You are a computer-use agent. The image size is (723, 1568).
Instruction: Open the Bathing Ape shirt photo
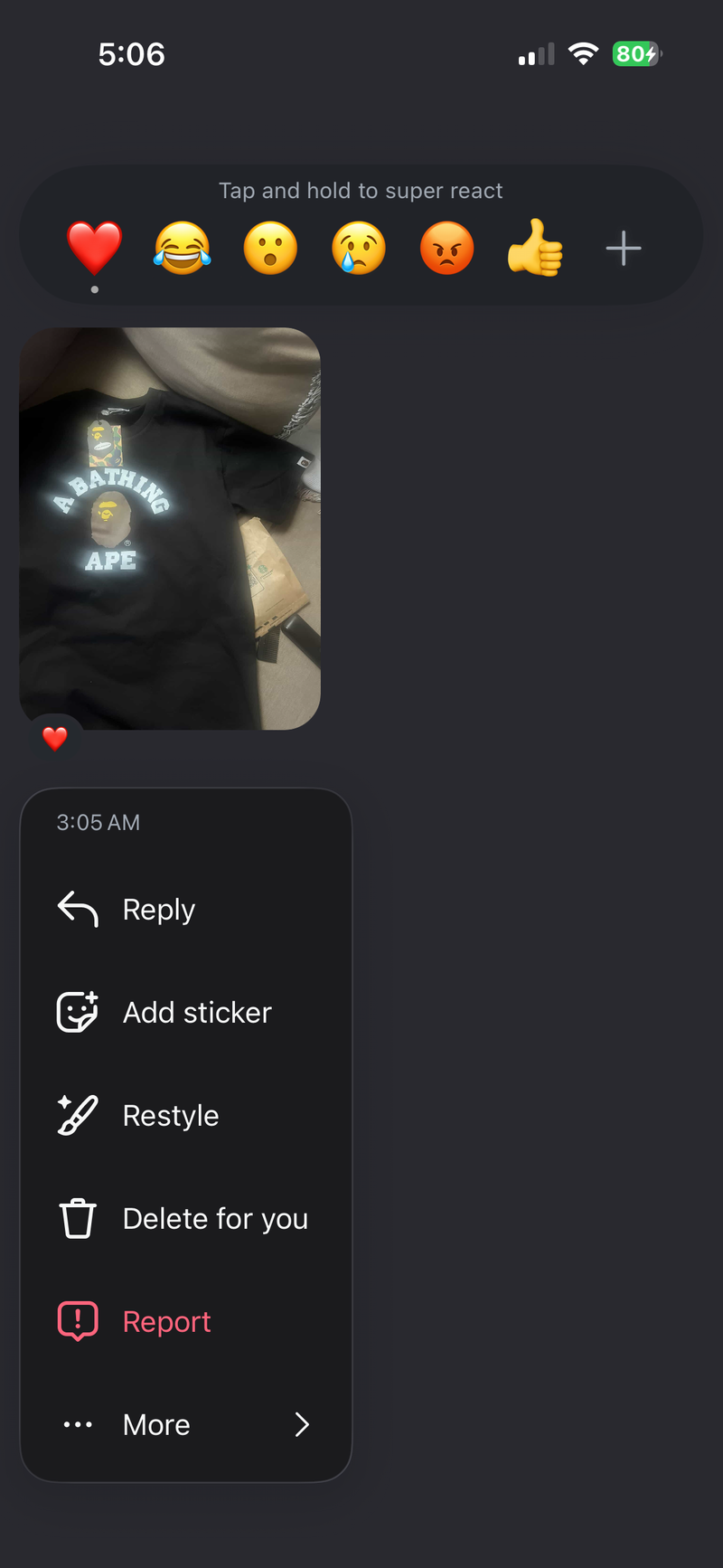point(170,528)
